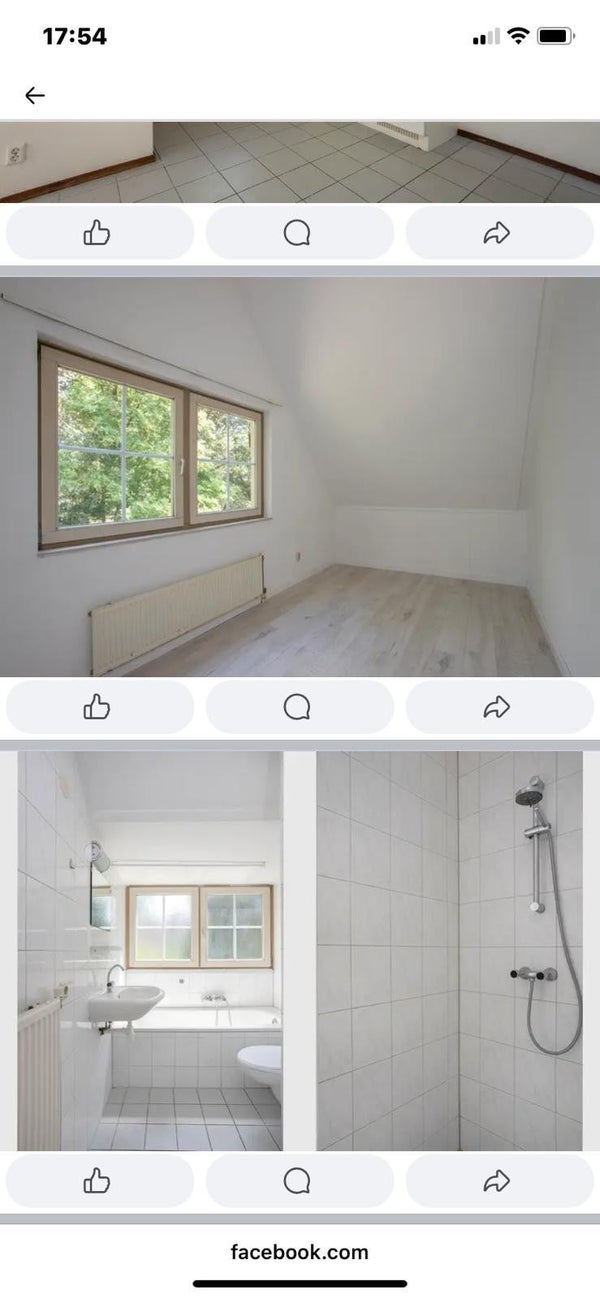
Task: Tap the facebook.com address bar
Action: tap(300, 1252)
